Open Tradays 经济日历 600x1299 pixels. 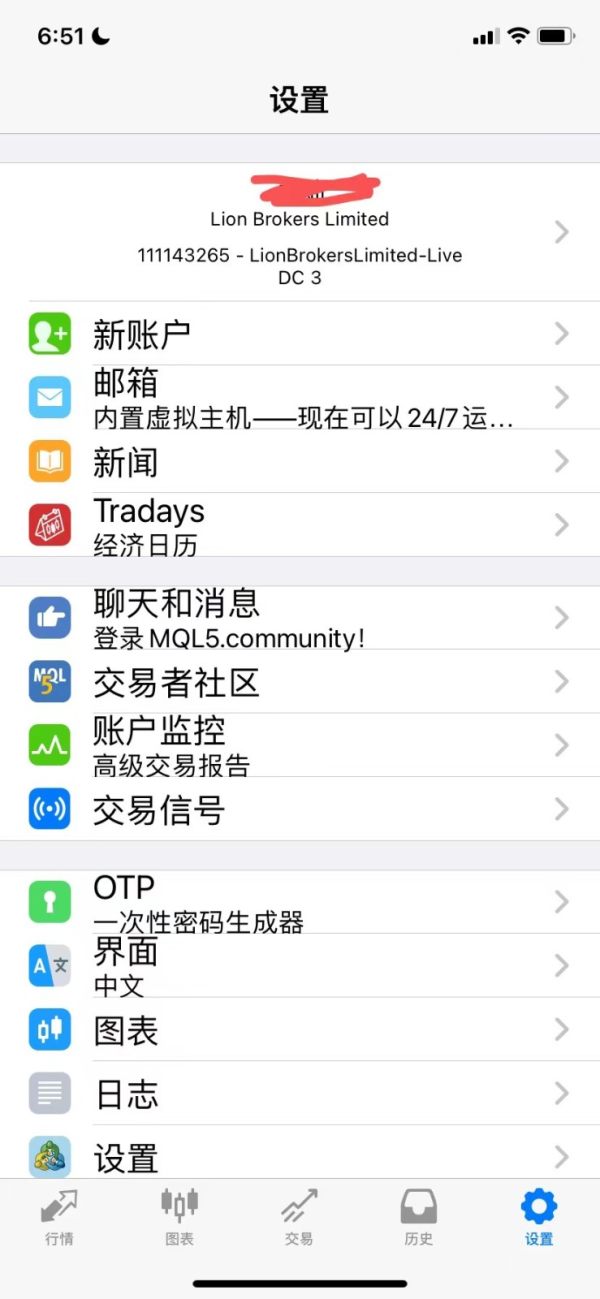[300, 525]
